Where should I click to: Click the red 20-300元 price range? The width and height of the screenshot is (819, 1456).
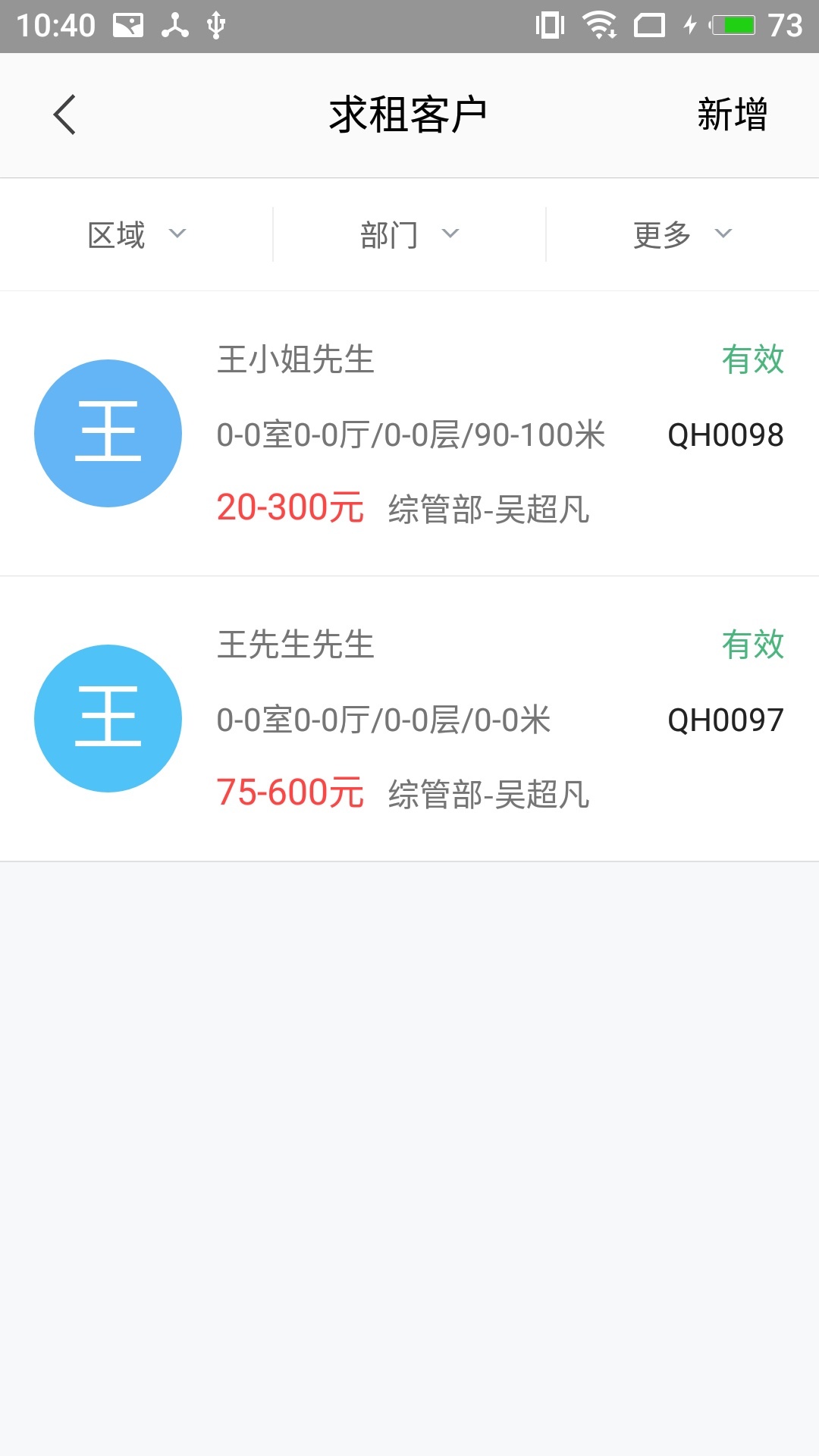coord(290,508)
